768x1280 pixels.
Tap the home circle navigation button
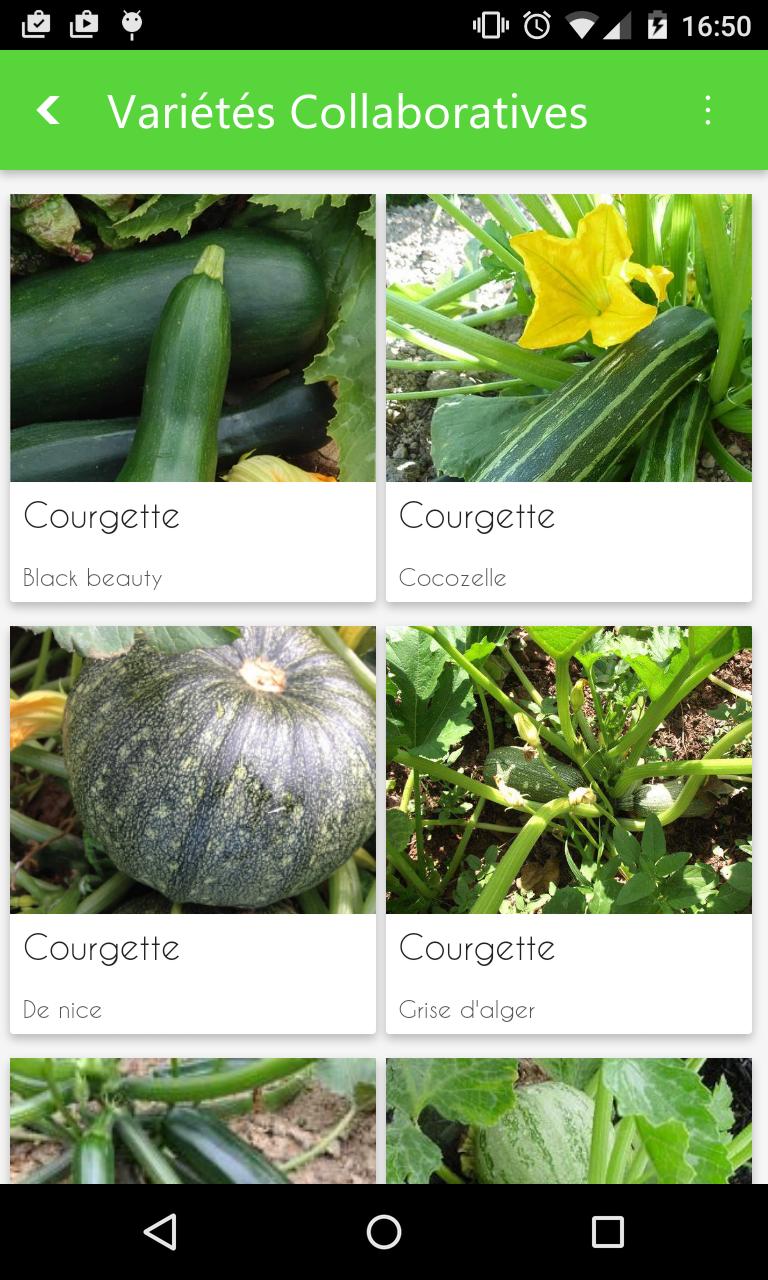coord(383,1233)
